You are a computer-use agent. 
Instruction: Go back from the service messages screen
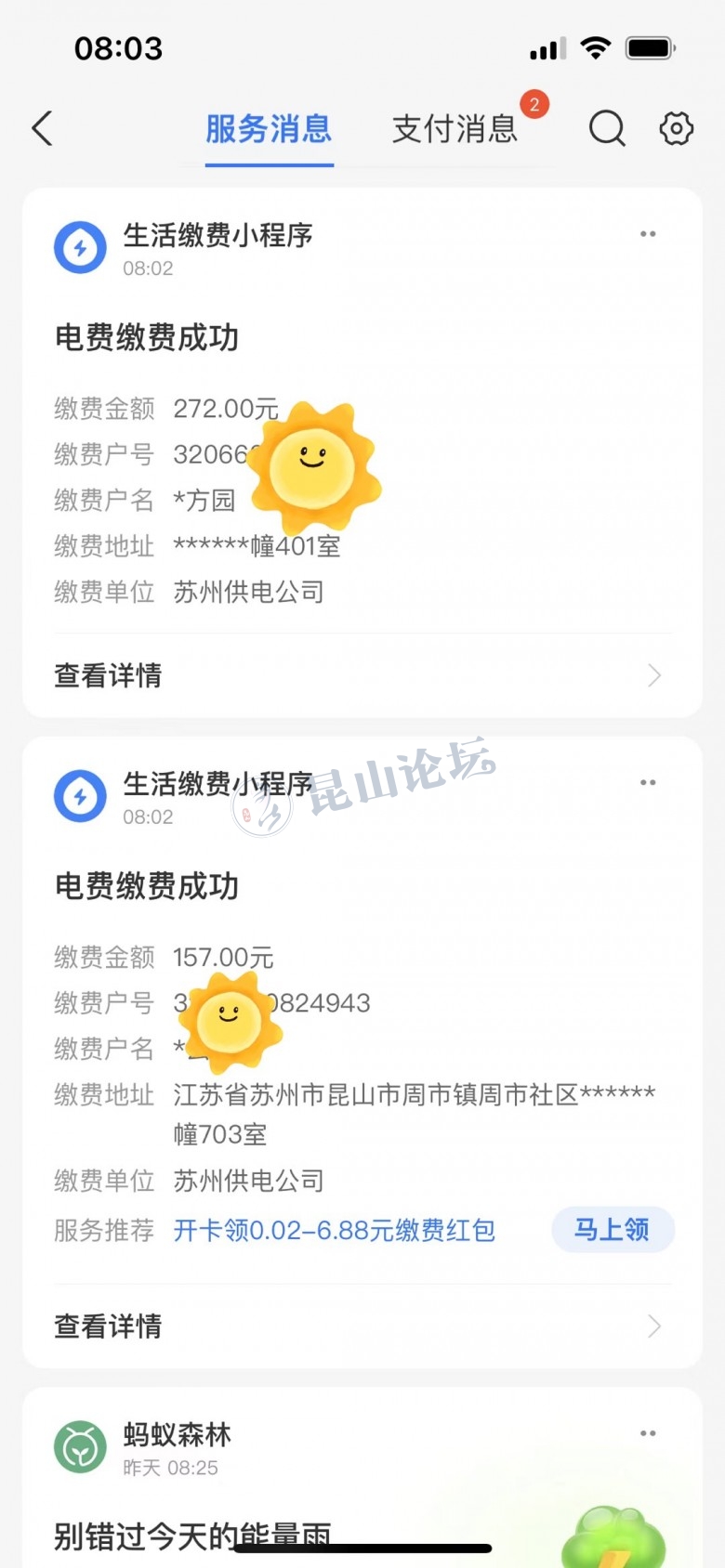click(x=43, y=128)
